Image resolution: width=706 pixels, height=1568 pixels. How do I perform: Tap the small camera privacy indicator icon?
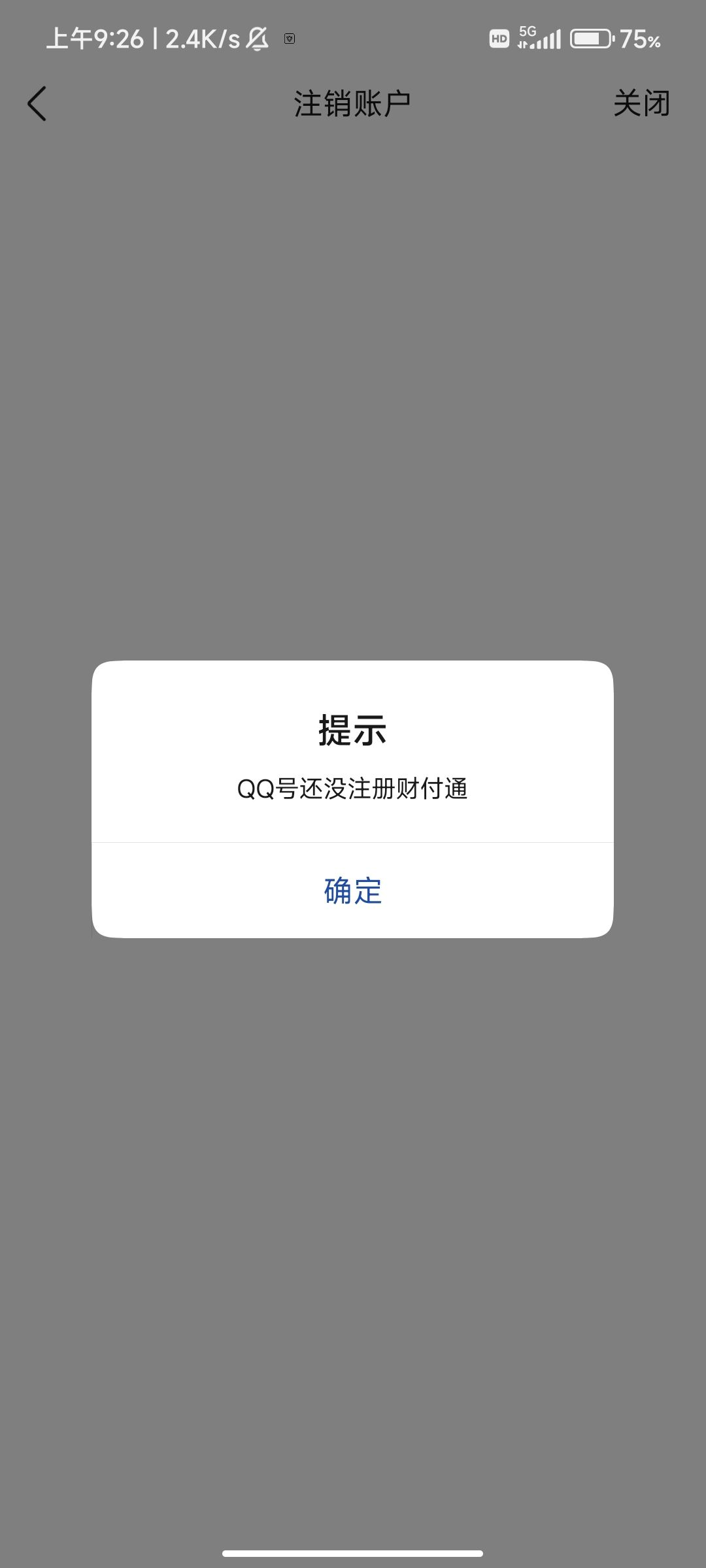(x=290, y=38)
